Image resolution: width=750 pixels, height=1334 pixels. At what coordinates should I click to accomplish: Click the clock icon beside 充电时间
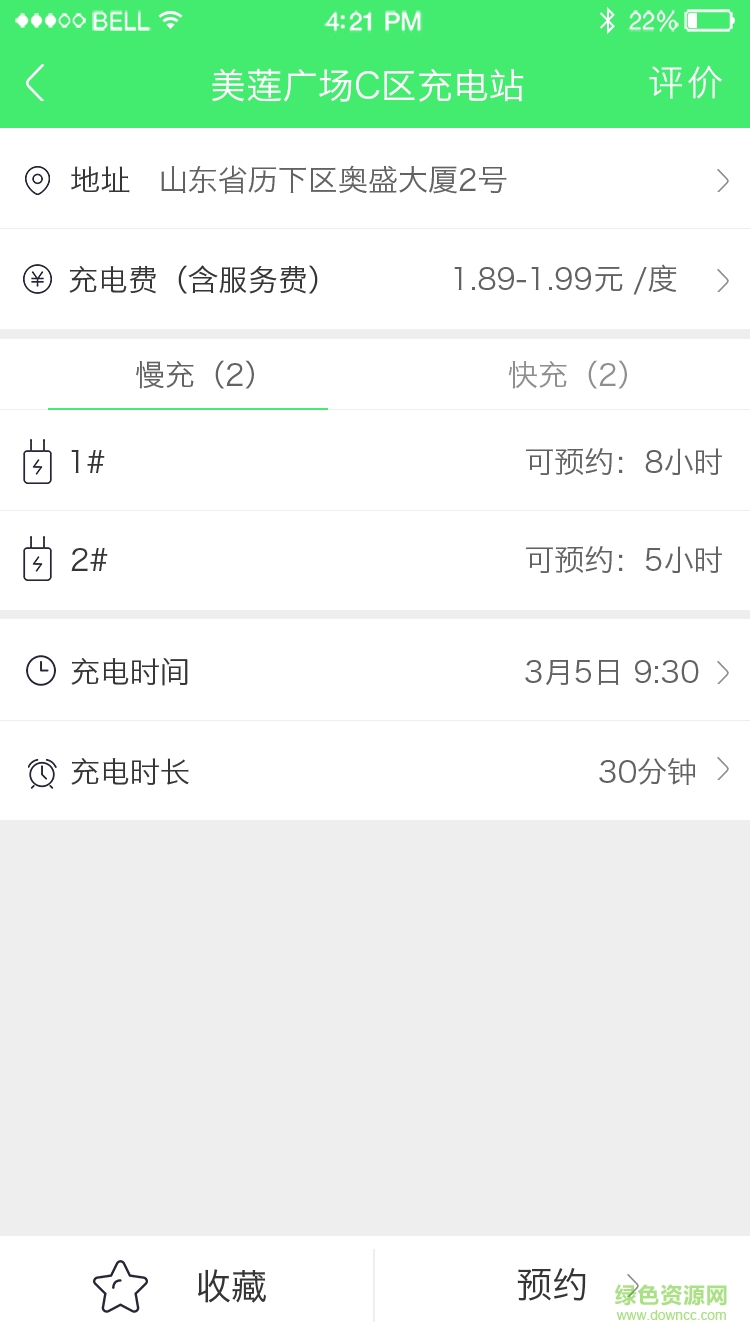click(x=40, y=672)
